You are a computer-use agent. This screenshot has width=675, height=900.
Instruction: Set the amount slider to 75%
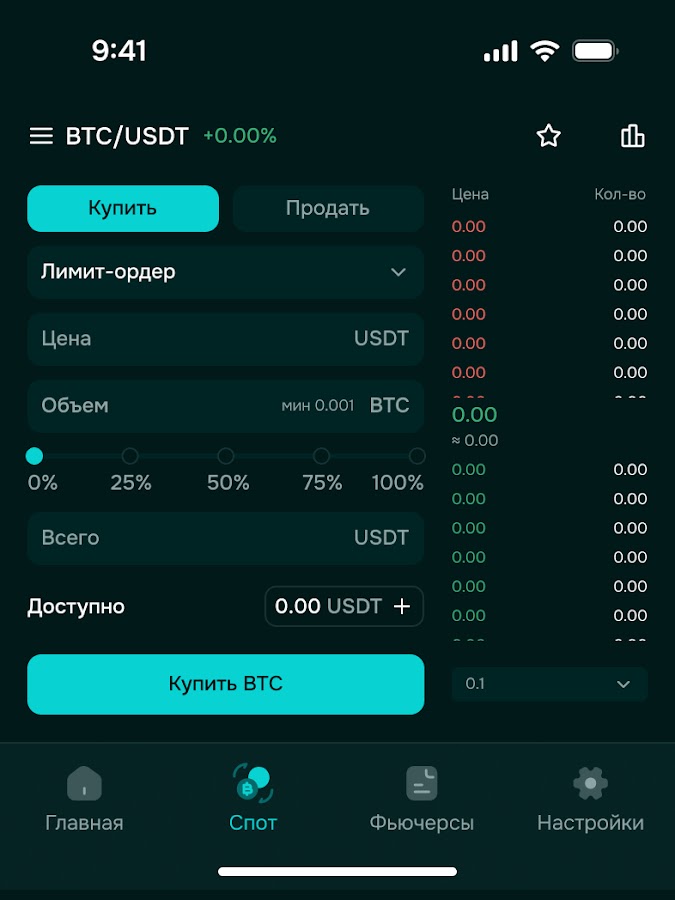[322, 456]
